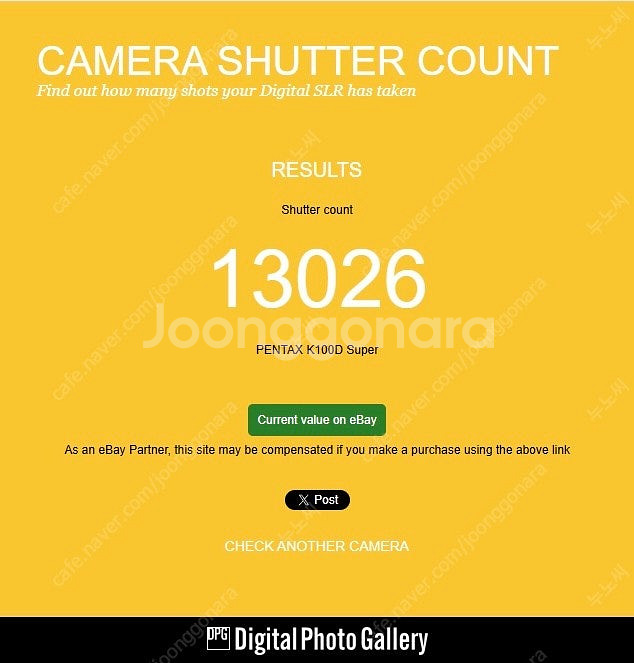634x663 pixels.
Task: Open the Current value on eBay button
Action: pos(317,420)
